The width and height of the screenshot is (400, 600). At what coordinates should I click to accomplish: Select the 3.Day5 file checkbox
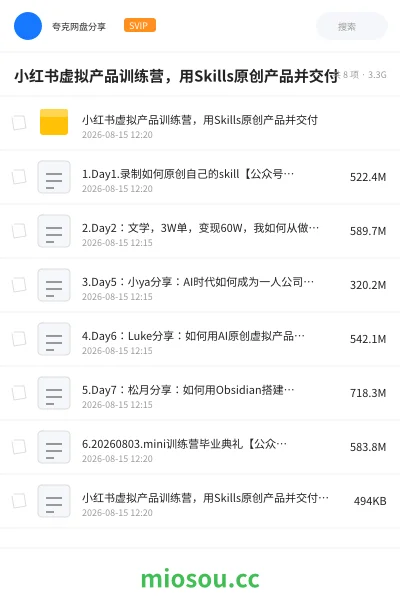19,284
